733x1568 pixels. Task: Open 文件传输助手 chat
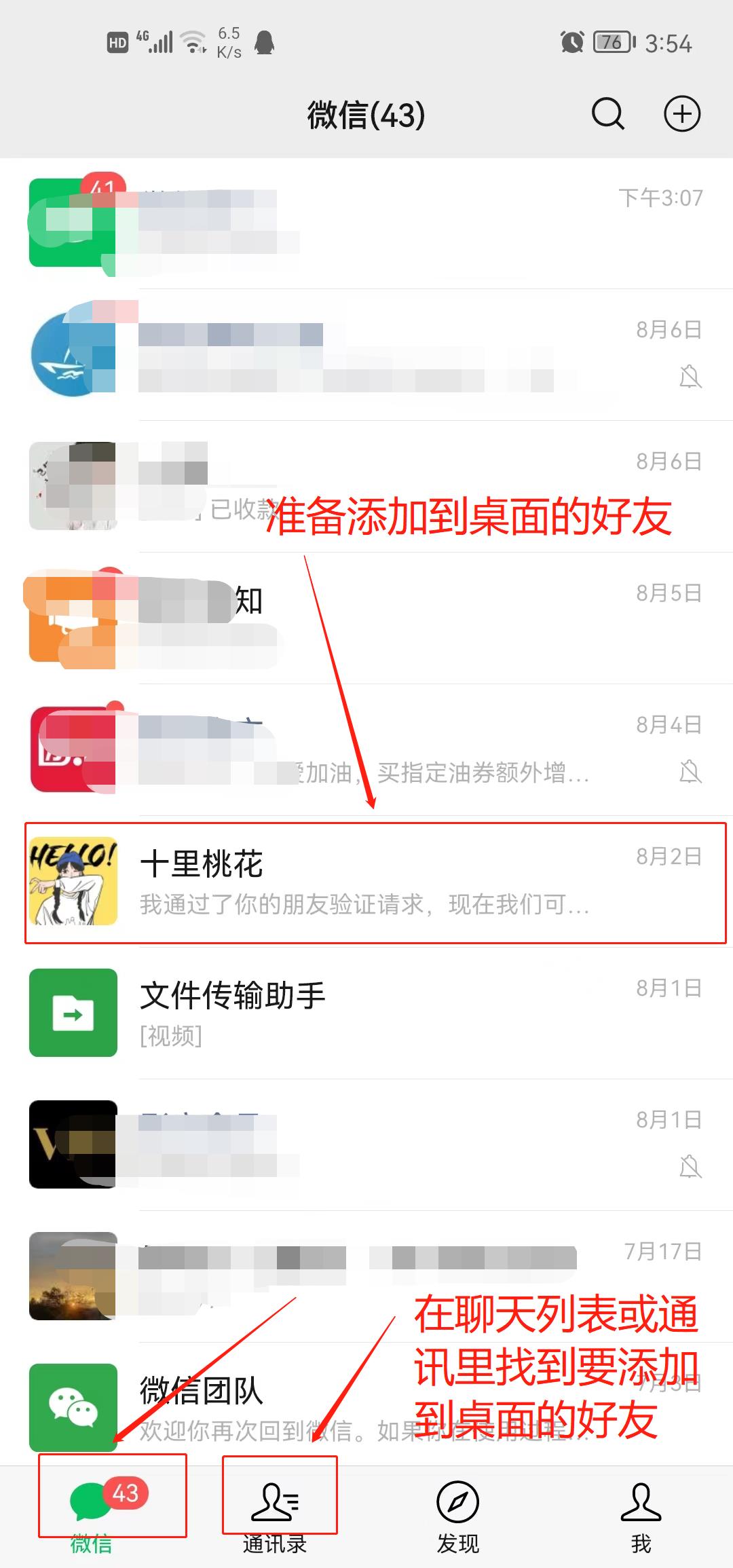366,1013
